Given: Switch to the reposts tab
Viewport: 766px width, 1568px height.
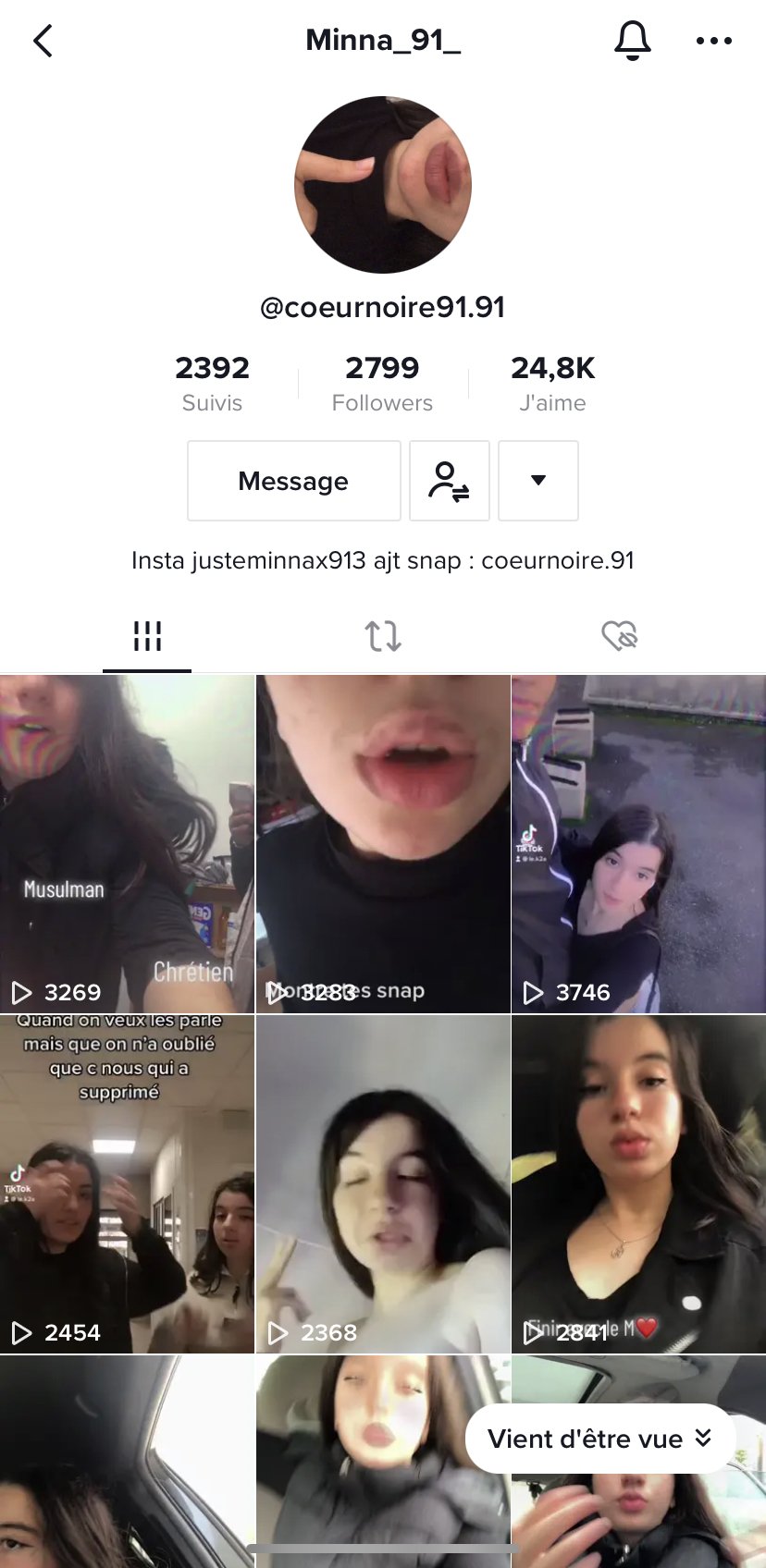Looking at the screenshot, I should point(382,636).
